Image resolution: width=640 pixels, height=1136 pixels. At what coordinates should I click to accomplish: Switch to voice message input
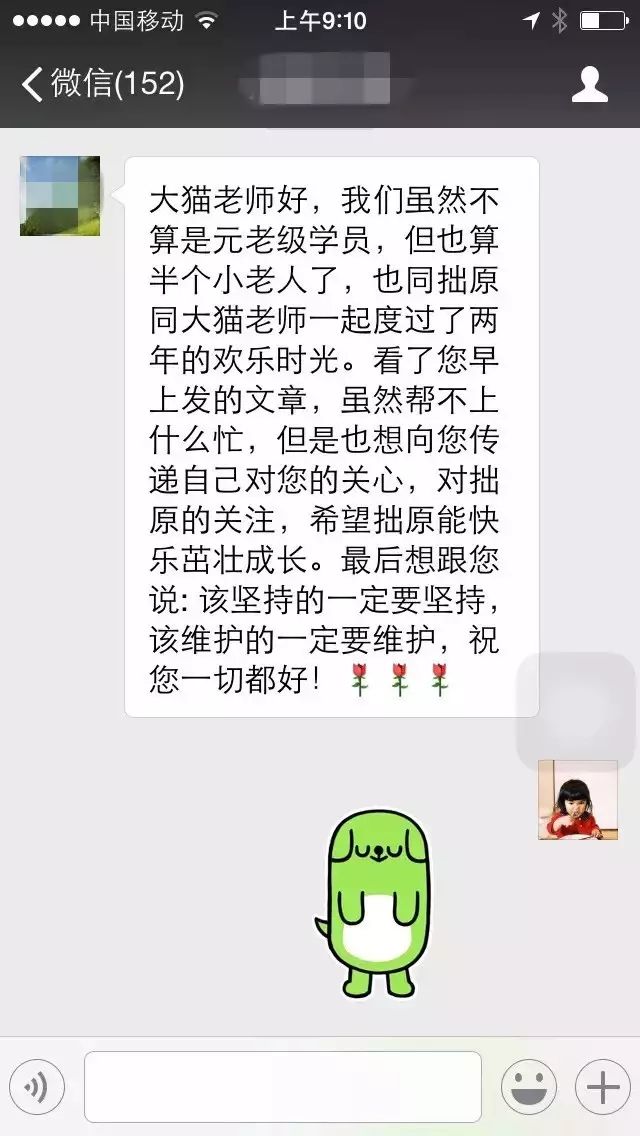point(37,1087)
